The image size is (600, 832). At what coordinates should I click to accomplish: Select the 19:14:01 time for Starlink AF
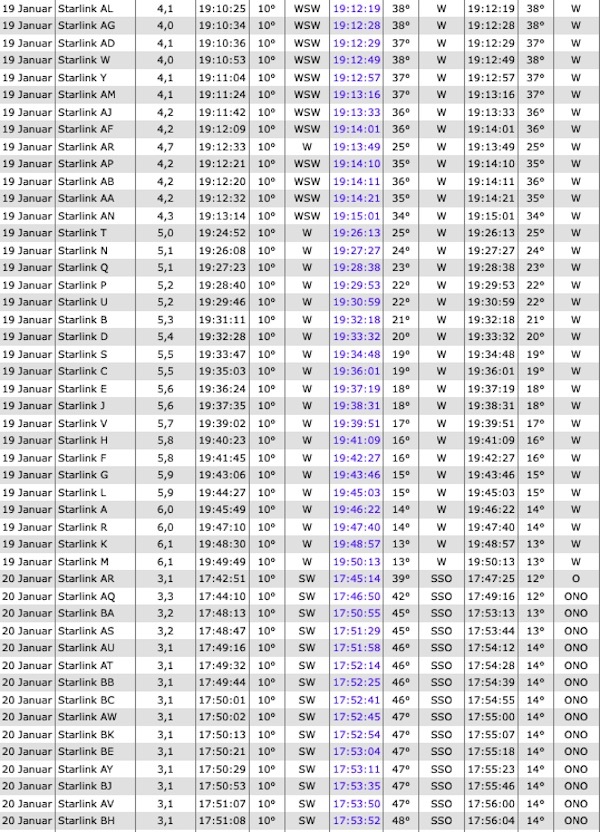coord(357,129)
